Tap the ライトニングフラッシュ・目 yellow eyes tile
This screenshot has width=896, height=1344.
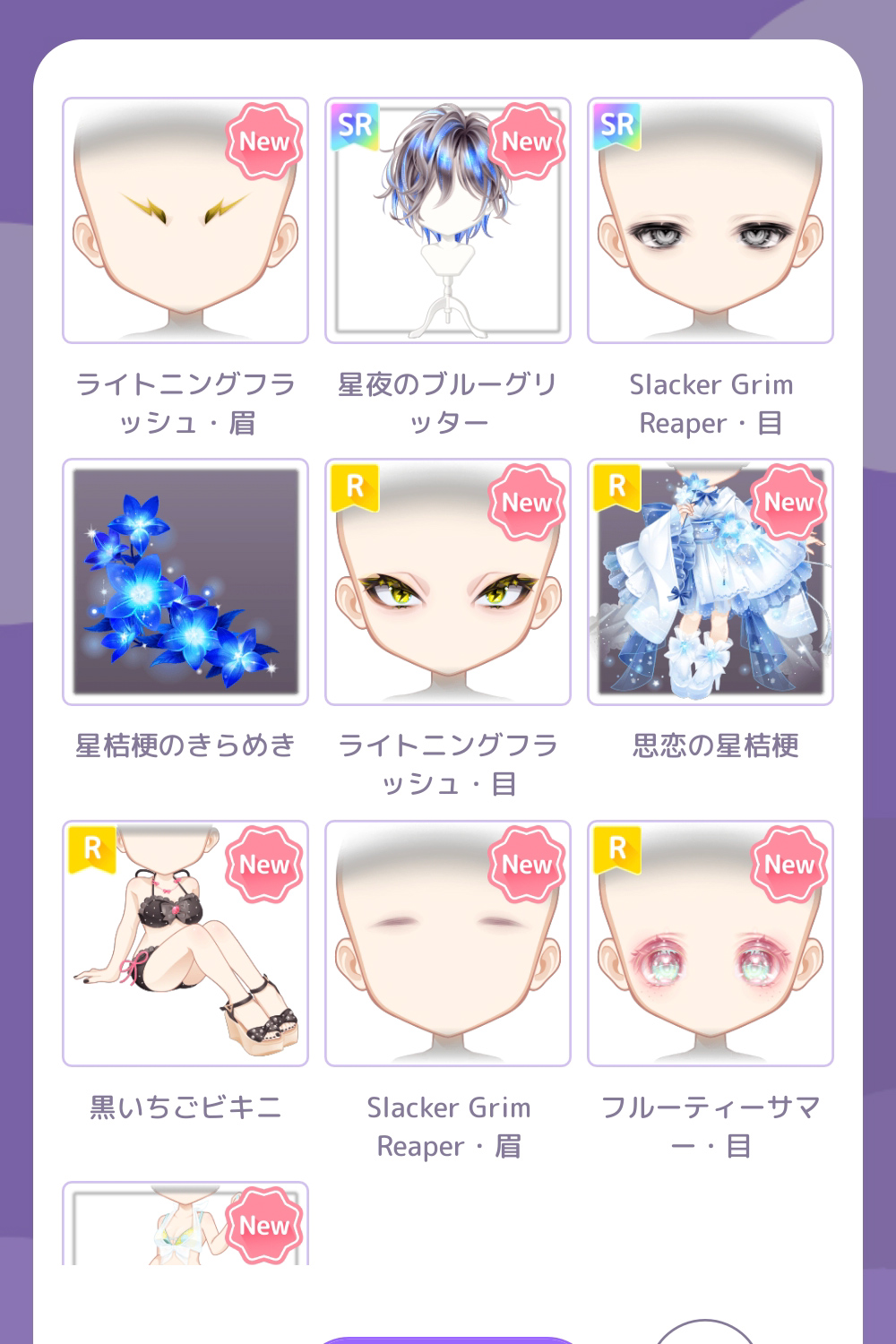tap(448, 582)
